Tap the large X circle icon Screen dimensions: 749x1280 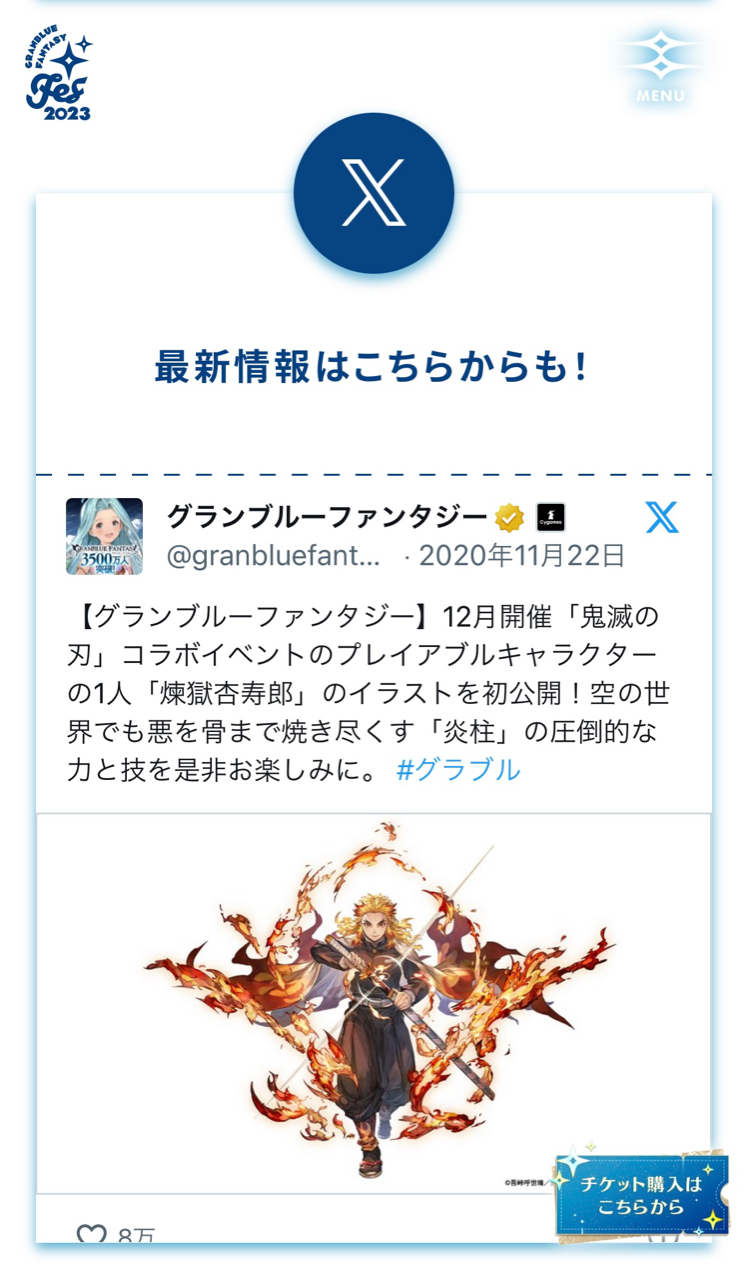[374, 193]
